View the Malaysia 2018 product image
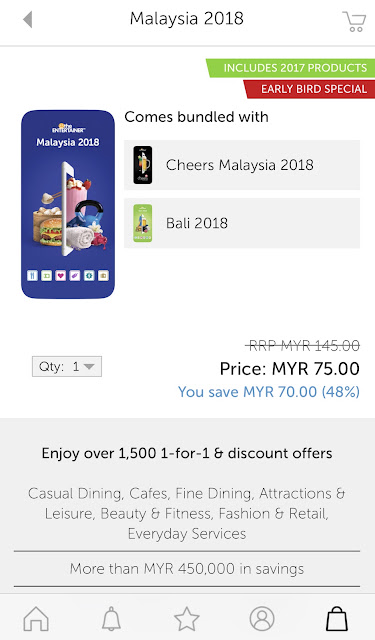This screenshot has width=375, height=640. (68, 204)
